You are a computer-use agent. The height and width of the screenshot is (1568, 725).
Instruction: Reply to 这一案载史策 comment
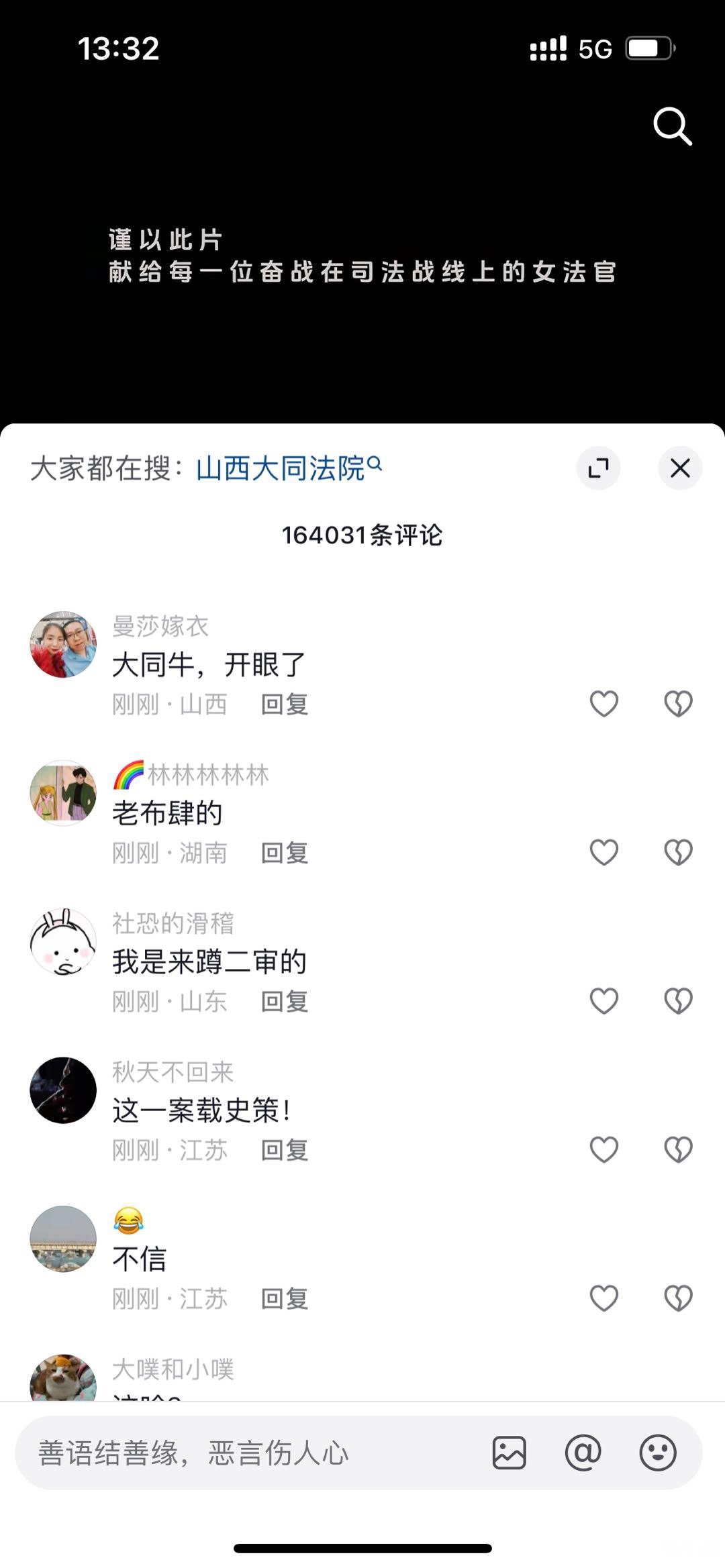pyautogui.click(x=284, y=1150)
